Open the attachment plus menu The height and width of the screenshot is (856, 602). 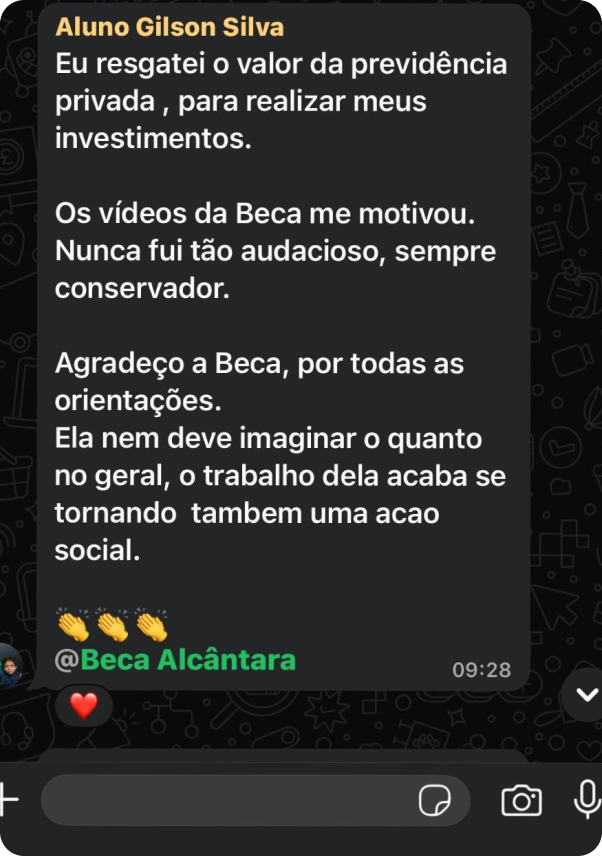click(x=8, y=799)
